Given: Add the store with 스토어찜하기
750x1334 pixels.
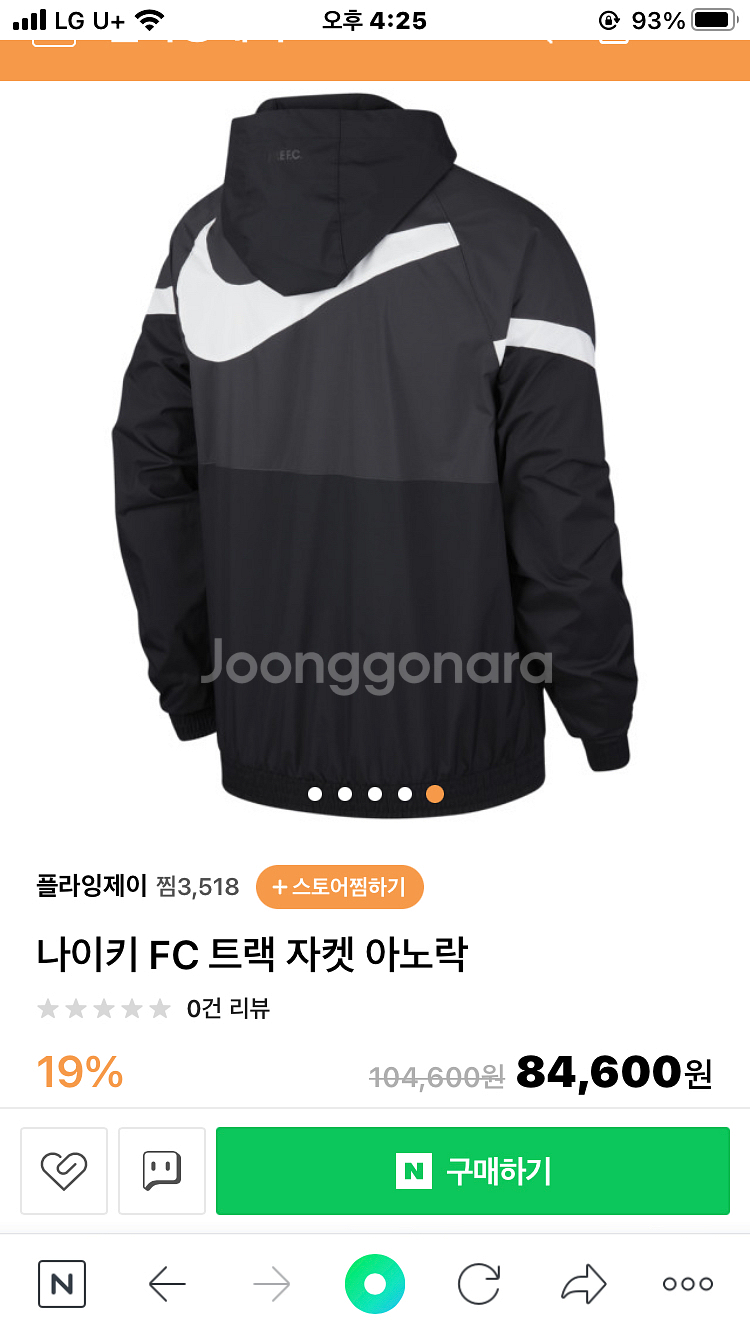Looking at the screenshot, I should point(340,887).
